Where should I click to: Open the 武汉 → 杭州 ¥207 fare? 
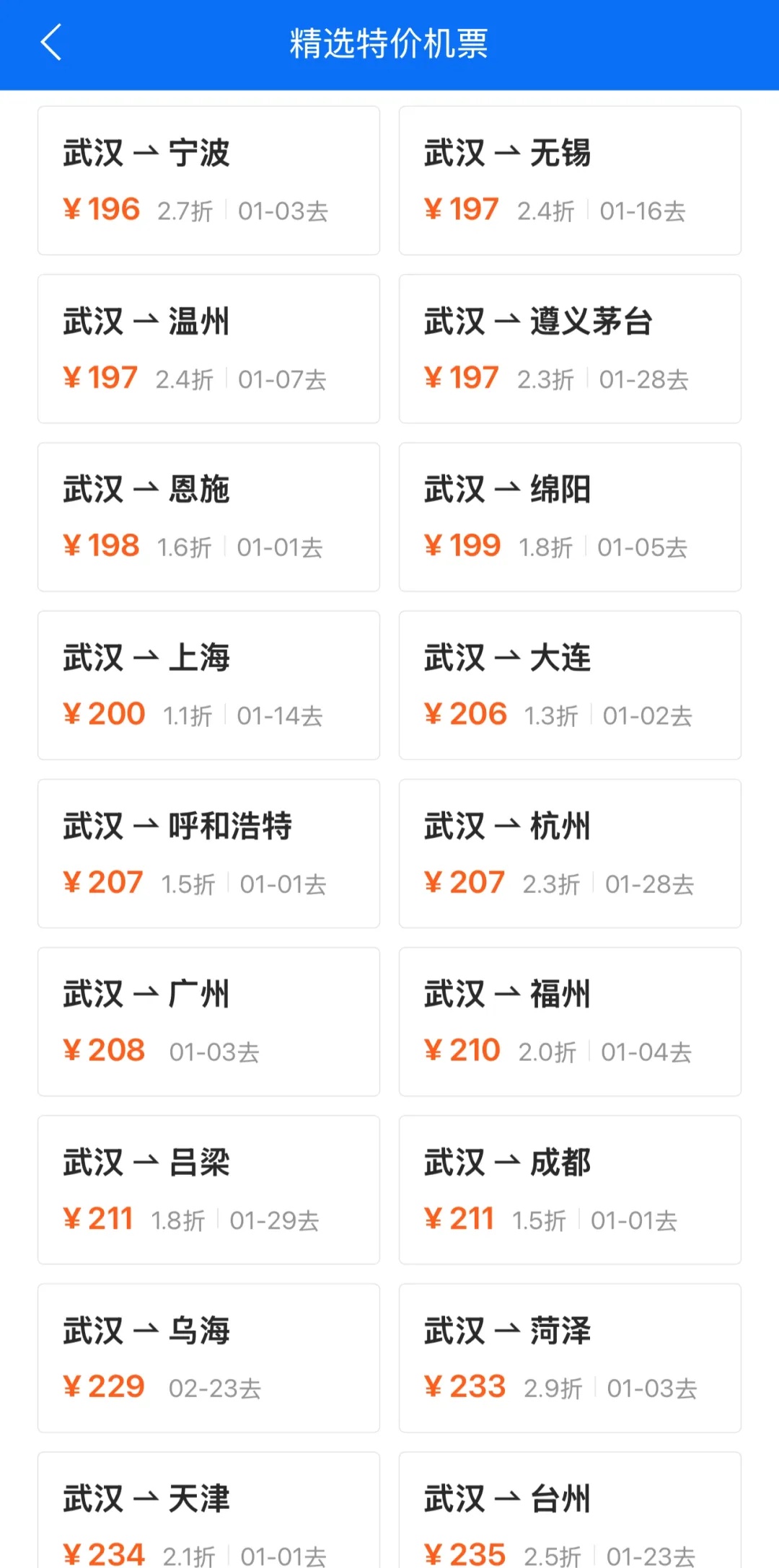click(x=569, y=853)
